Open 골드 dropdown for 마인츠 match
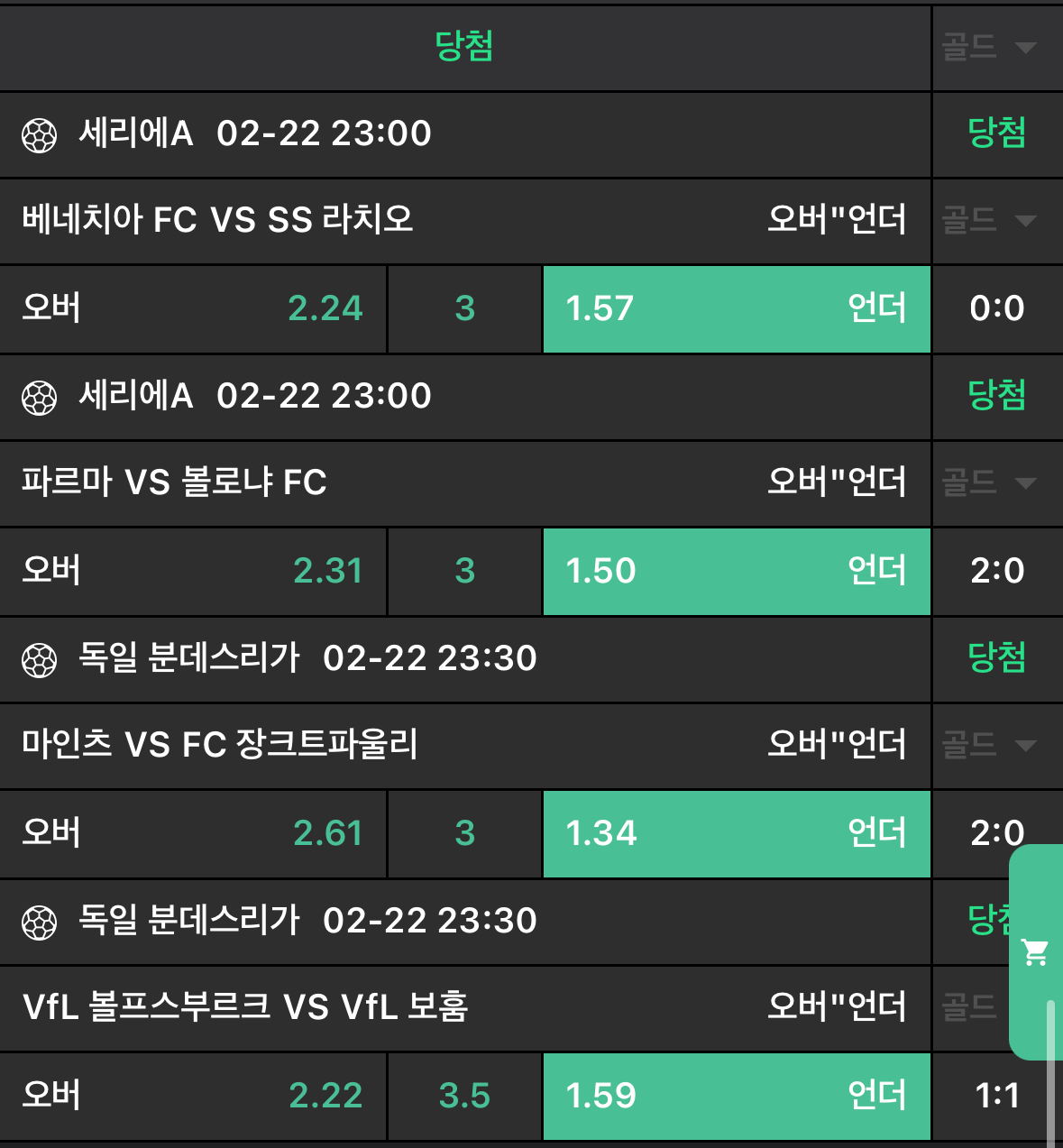 (988, 745)
